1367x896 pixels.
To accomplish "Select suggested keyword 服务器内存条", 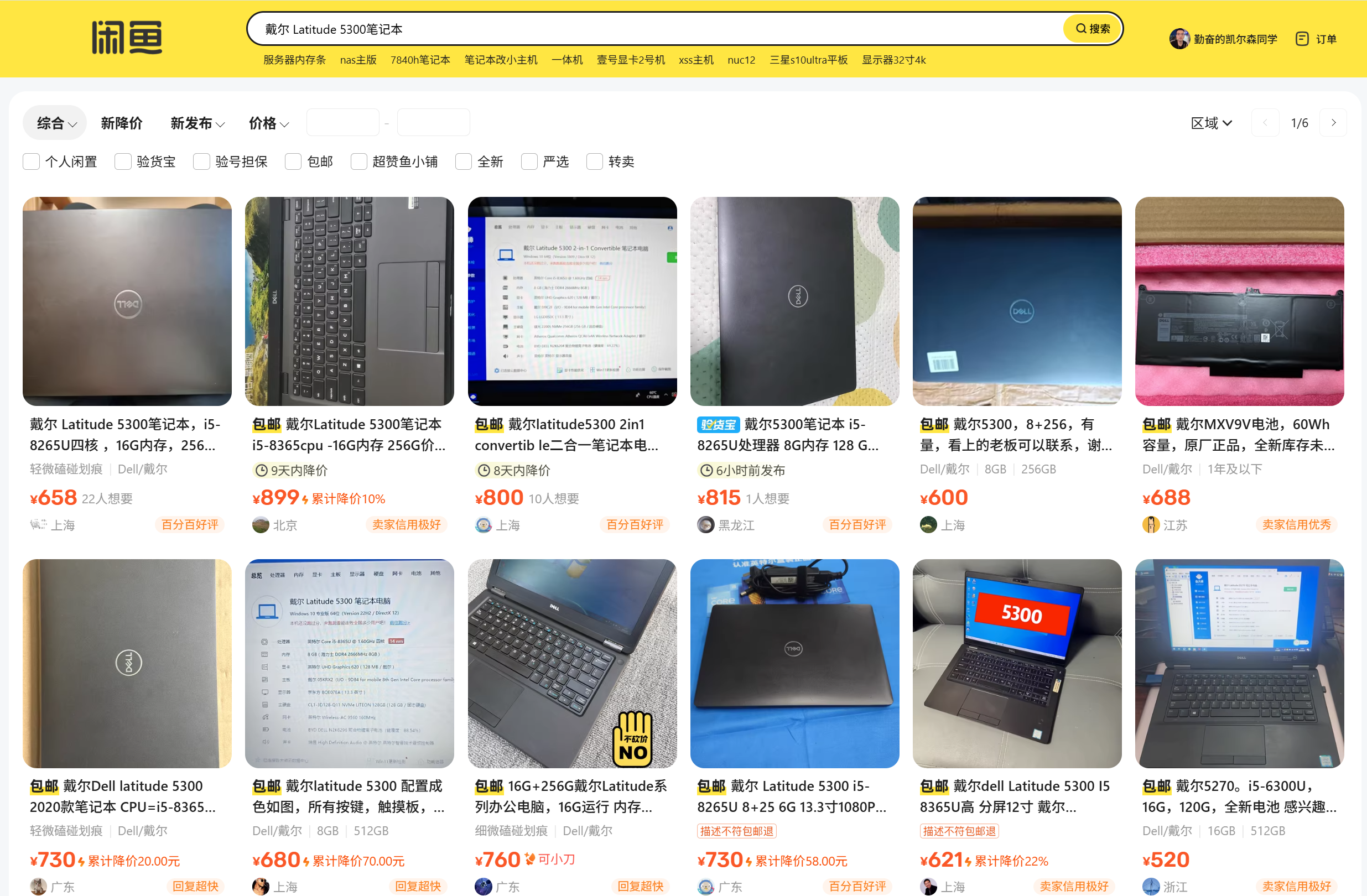I will (x=294, y=60).
